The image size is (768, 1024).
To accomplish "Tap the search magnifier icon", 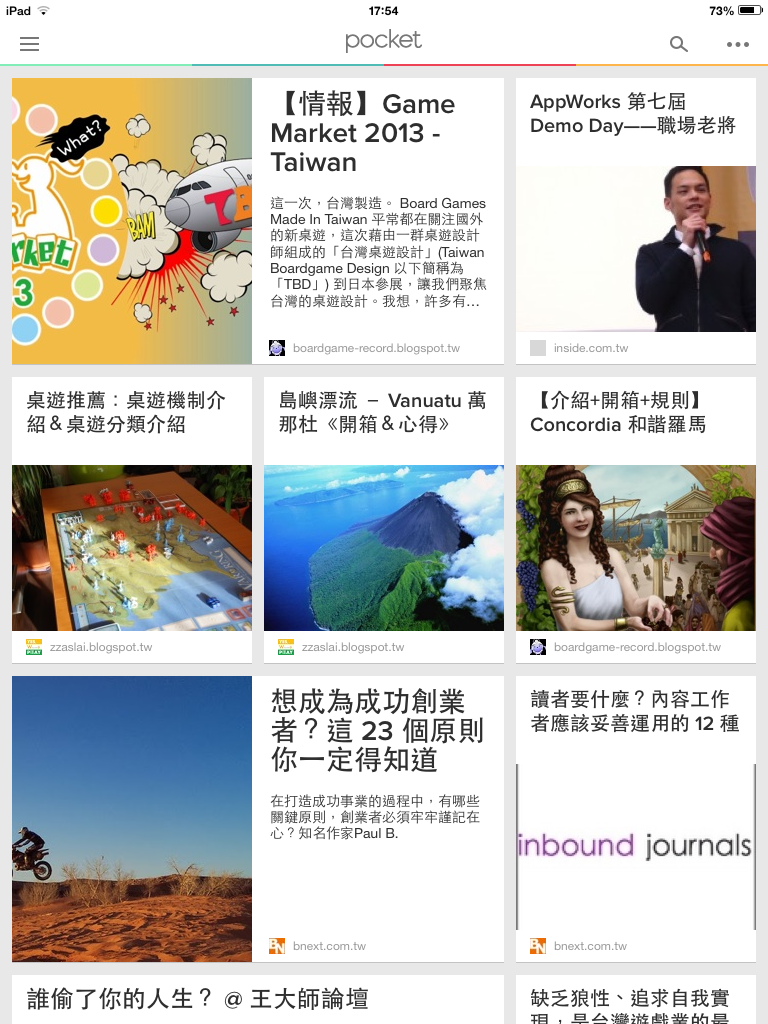I will [x=679, y=44].
